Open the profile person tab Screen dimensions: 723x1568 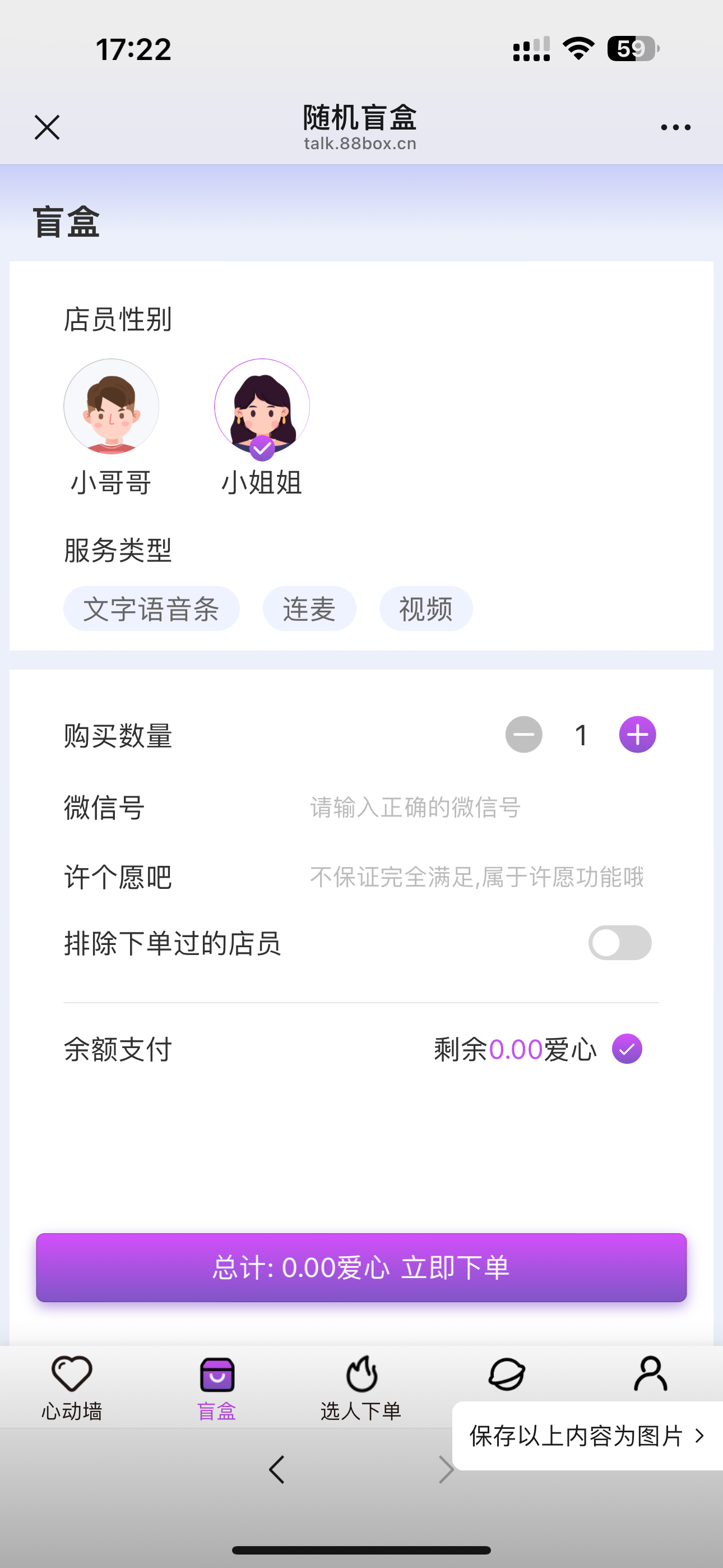(651, 1374)
